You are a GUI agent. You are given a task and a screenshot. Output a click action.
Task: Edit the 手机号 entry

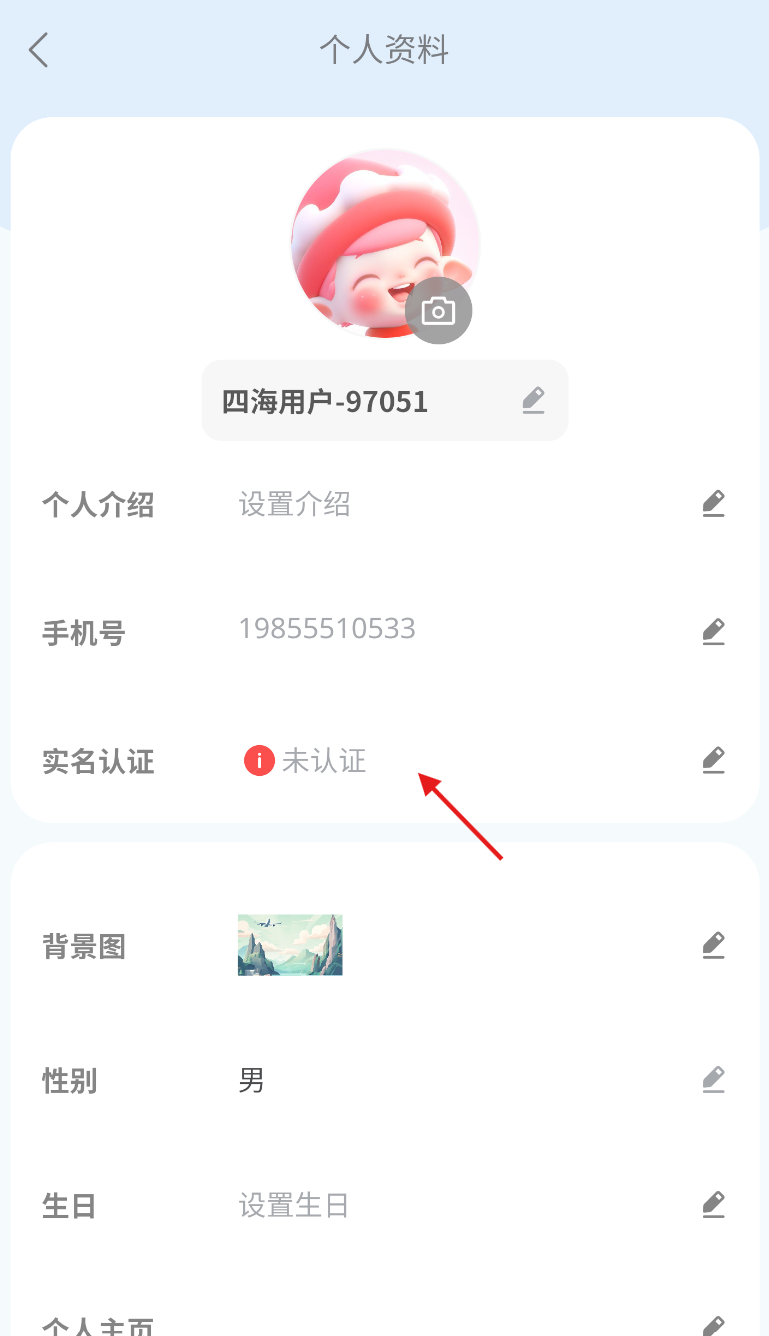(x=712, y=632)
